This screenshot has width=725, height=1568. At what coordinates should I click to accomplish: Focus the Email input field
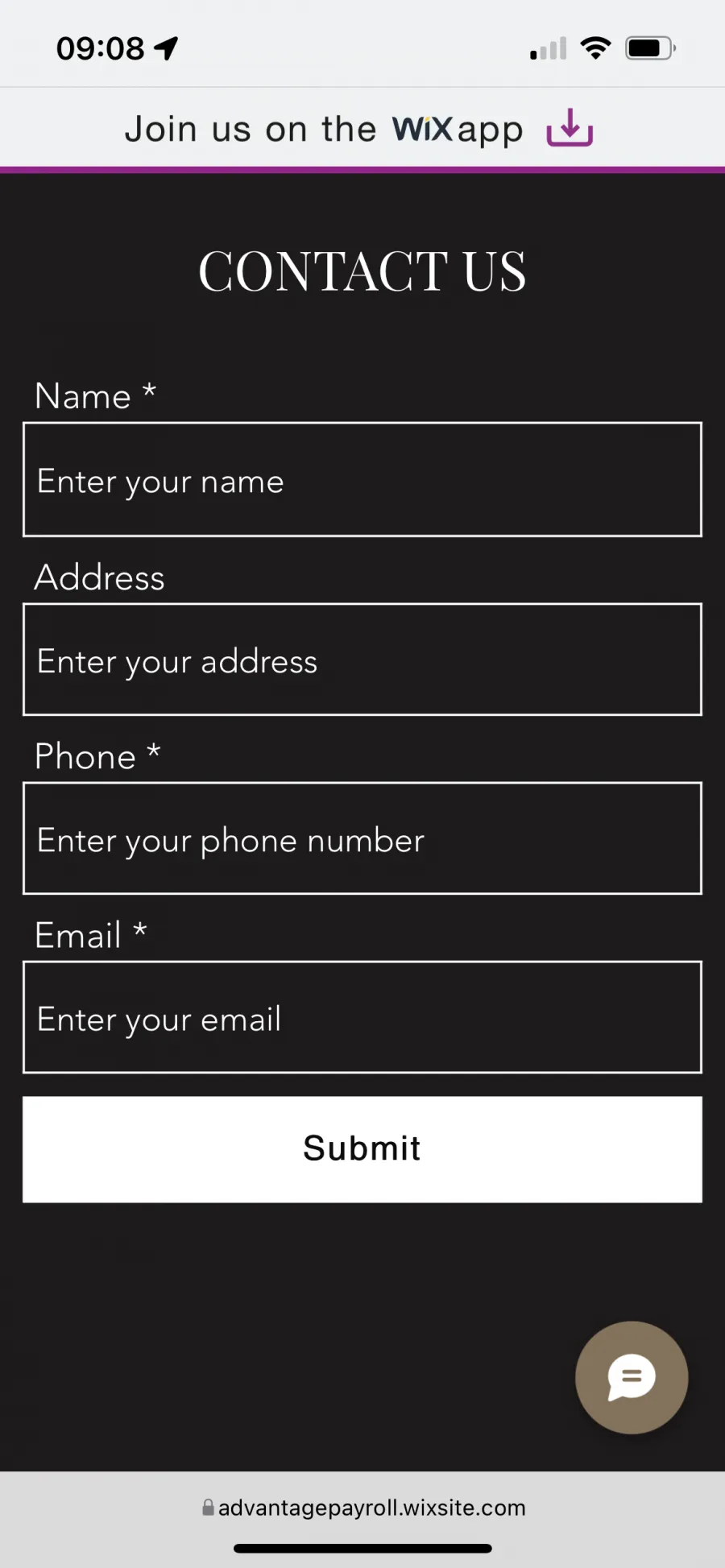[x=362, y=1017]
